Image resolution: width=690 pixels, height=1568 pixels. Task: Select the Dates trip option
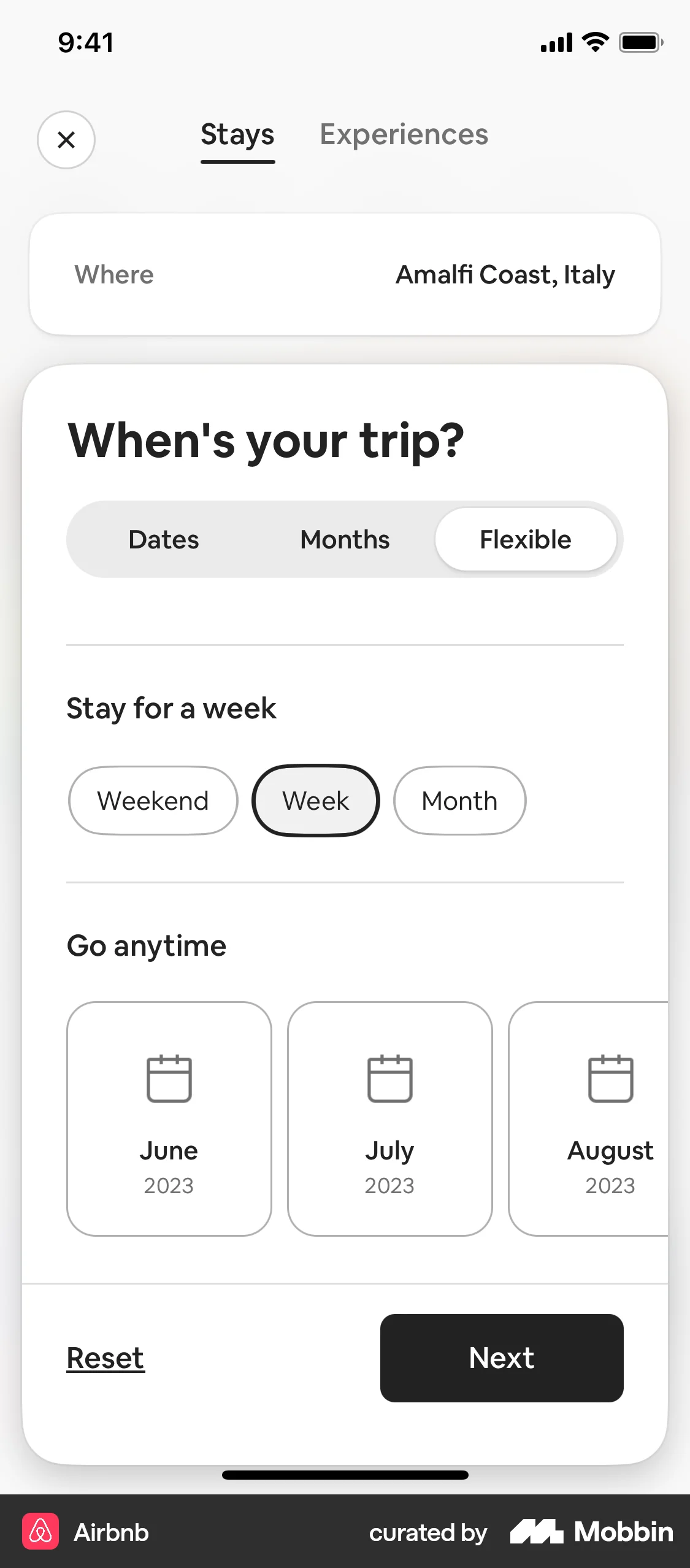click(x=163, y=539)
